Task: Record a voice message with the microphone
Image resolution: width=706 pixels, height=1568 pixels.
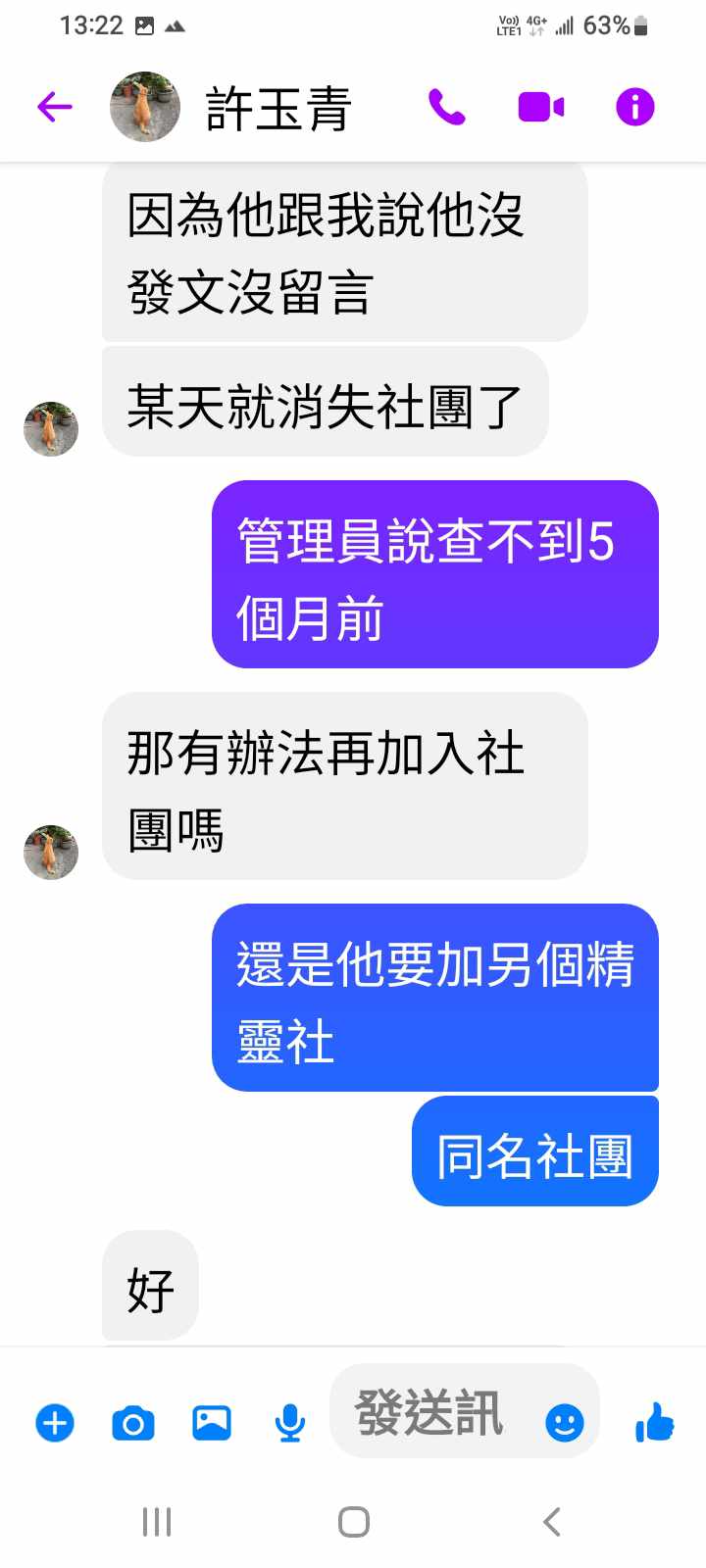Action: [290, 1423]
